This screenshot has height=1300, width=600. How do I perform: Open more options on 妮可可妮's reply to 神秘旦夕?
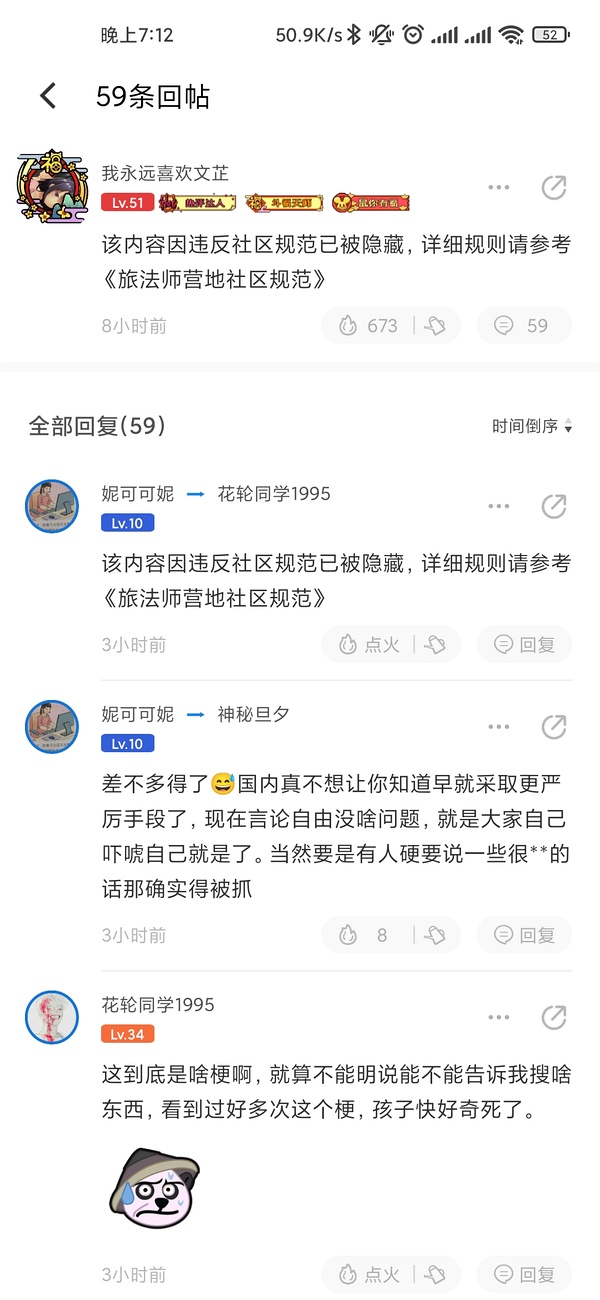coord(499,727)
